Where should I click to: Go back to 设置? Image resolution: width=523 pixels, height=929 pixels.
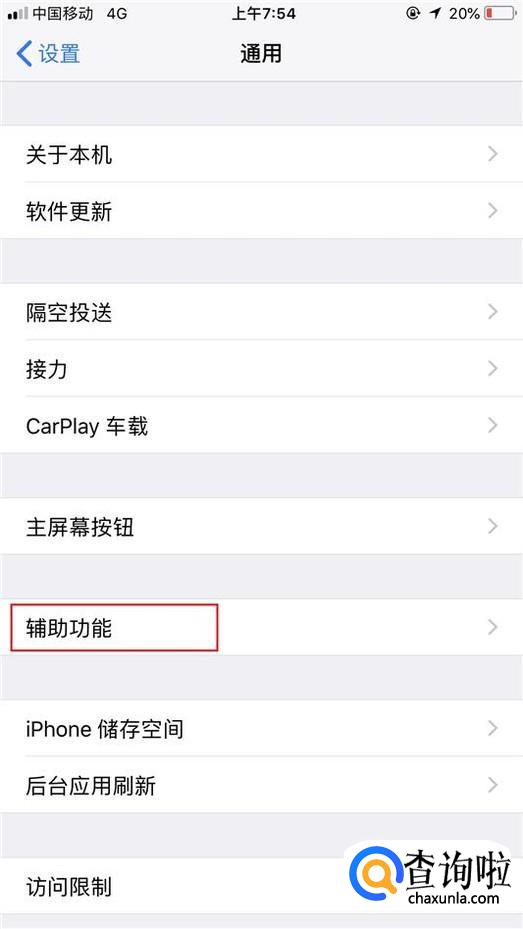point(48,54)
